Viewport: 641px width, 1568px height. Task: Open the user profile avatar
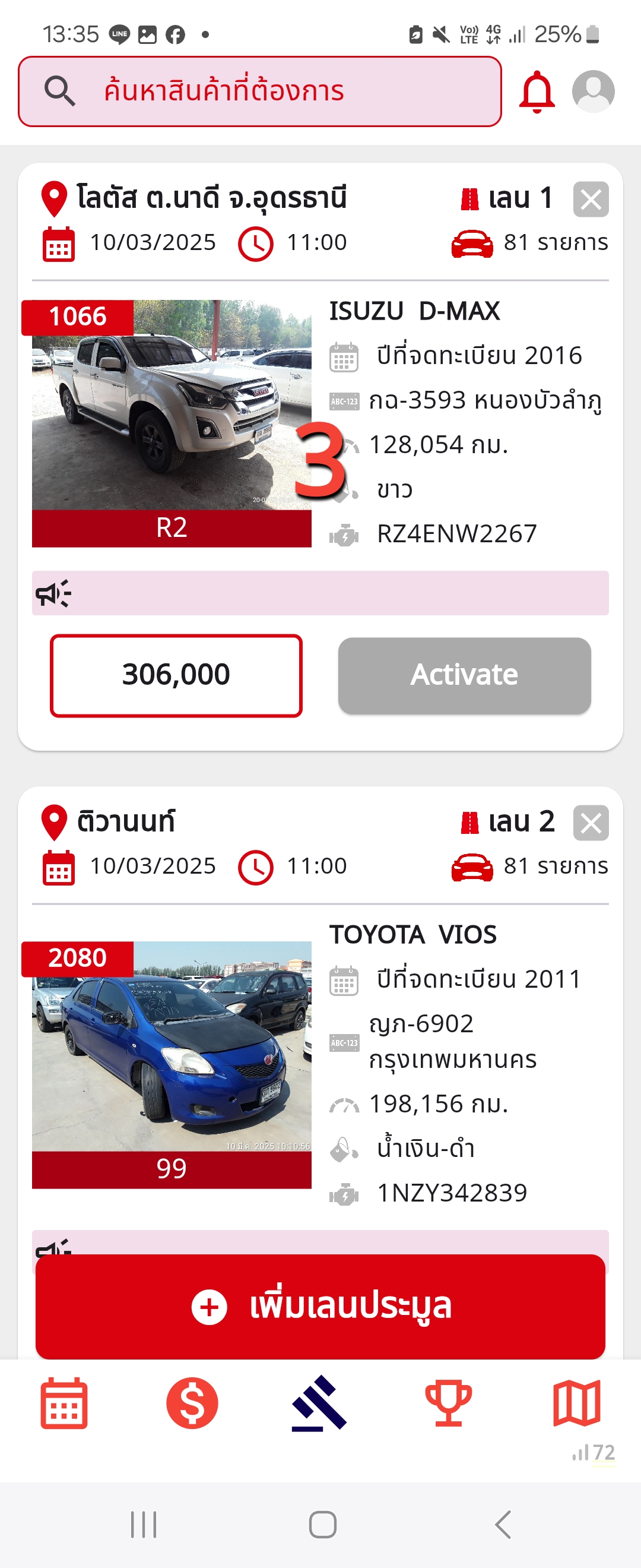coord(593,91)
